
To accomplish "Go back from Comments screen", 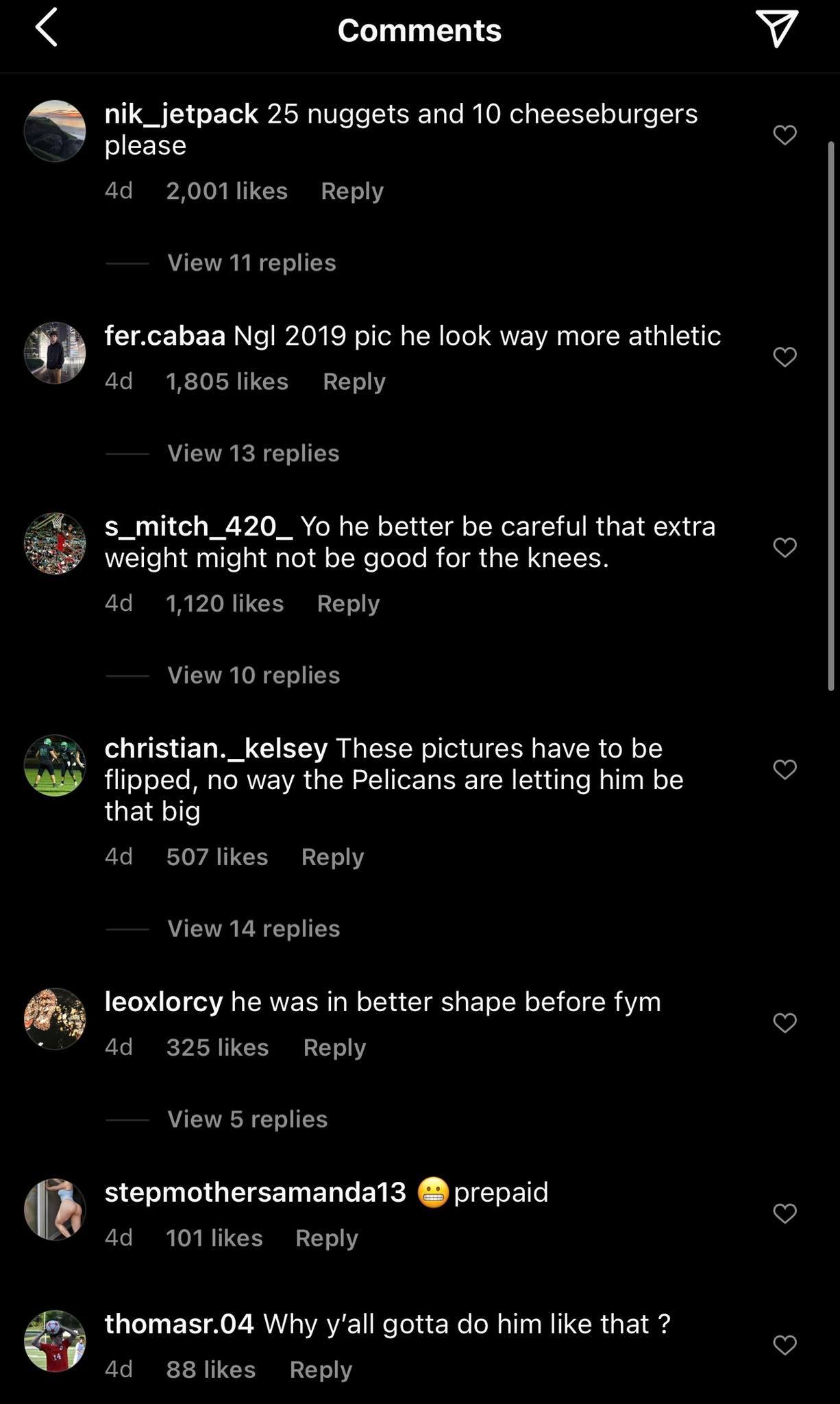I will tap(47, 29).
